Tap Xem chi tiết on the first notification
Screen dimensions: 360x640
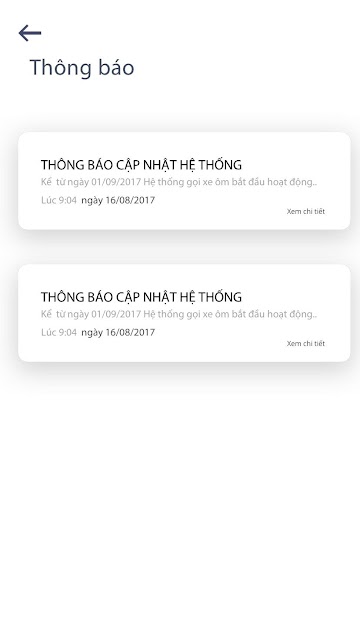tap(306, 211)
